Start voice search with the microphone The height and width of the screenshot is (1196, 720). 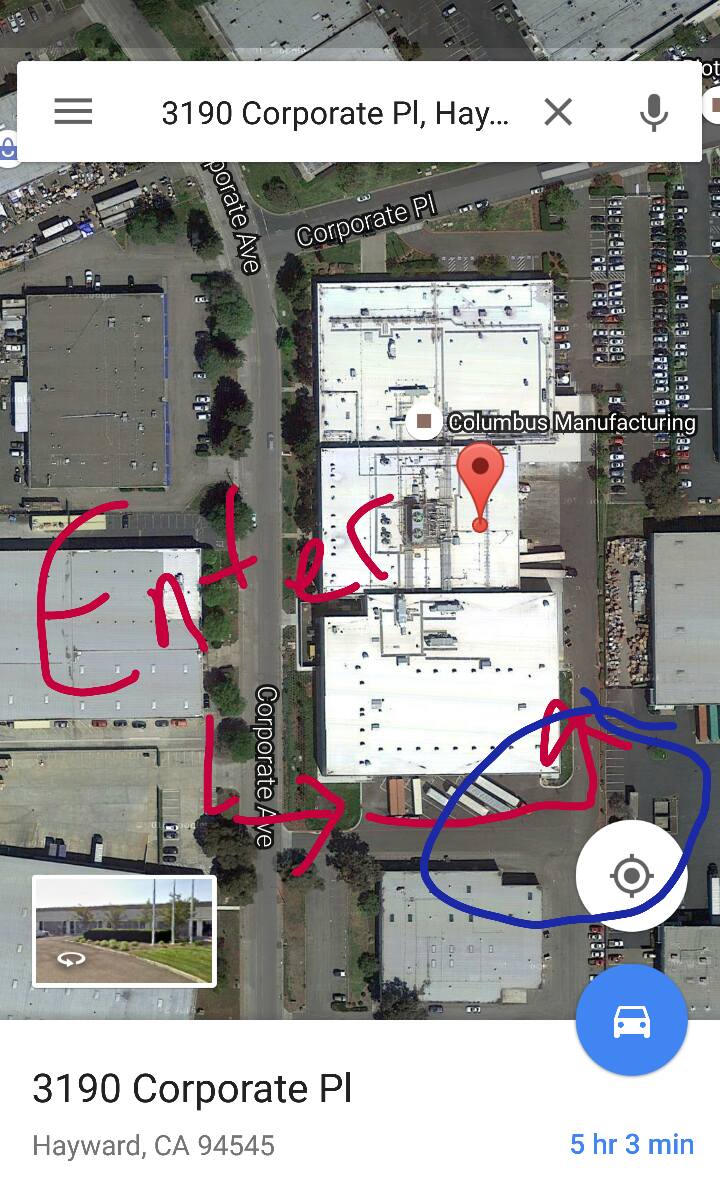tap(654, 113)
